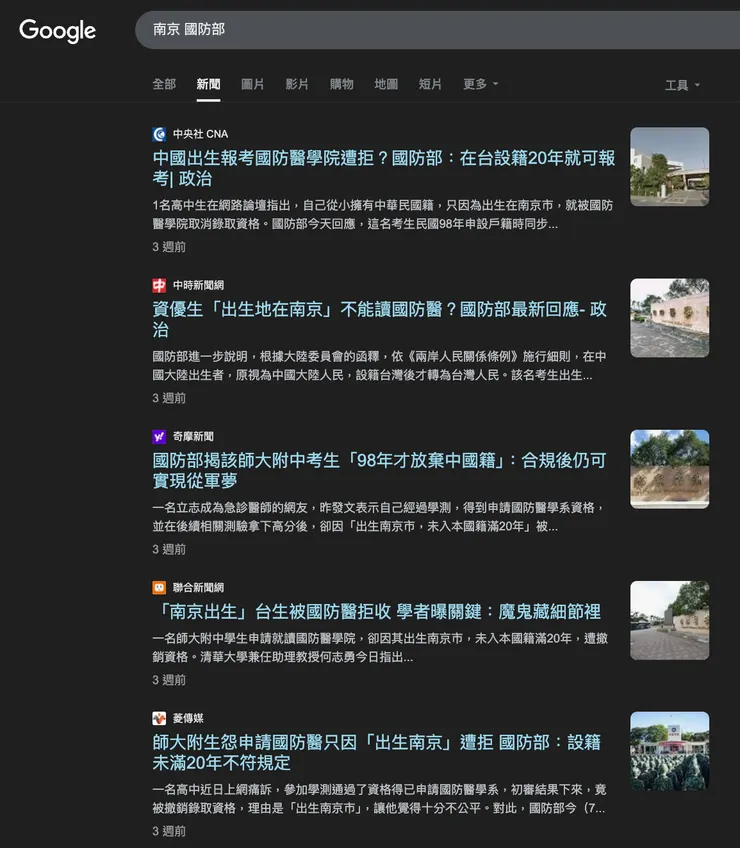The width and height of the screenshot is (740, 848).
Task: Click the thumbnail beside the 菱傳媒 article
Action: [669, 751]
